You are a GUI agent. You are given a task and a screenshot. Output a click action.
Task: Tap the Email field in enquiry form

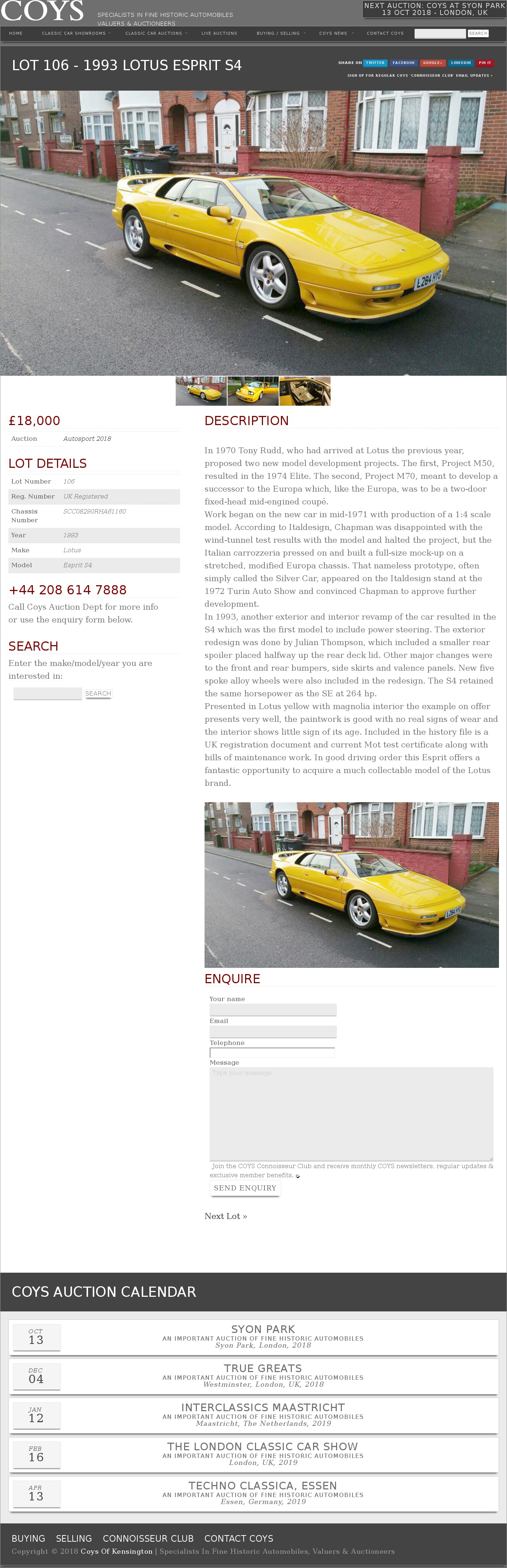272,1032
